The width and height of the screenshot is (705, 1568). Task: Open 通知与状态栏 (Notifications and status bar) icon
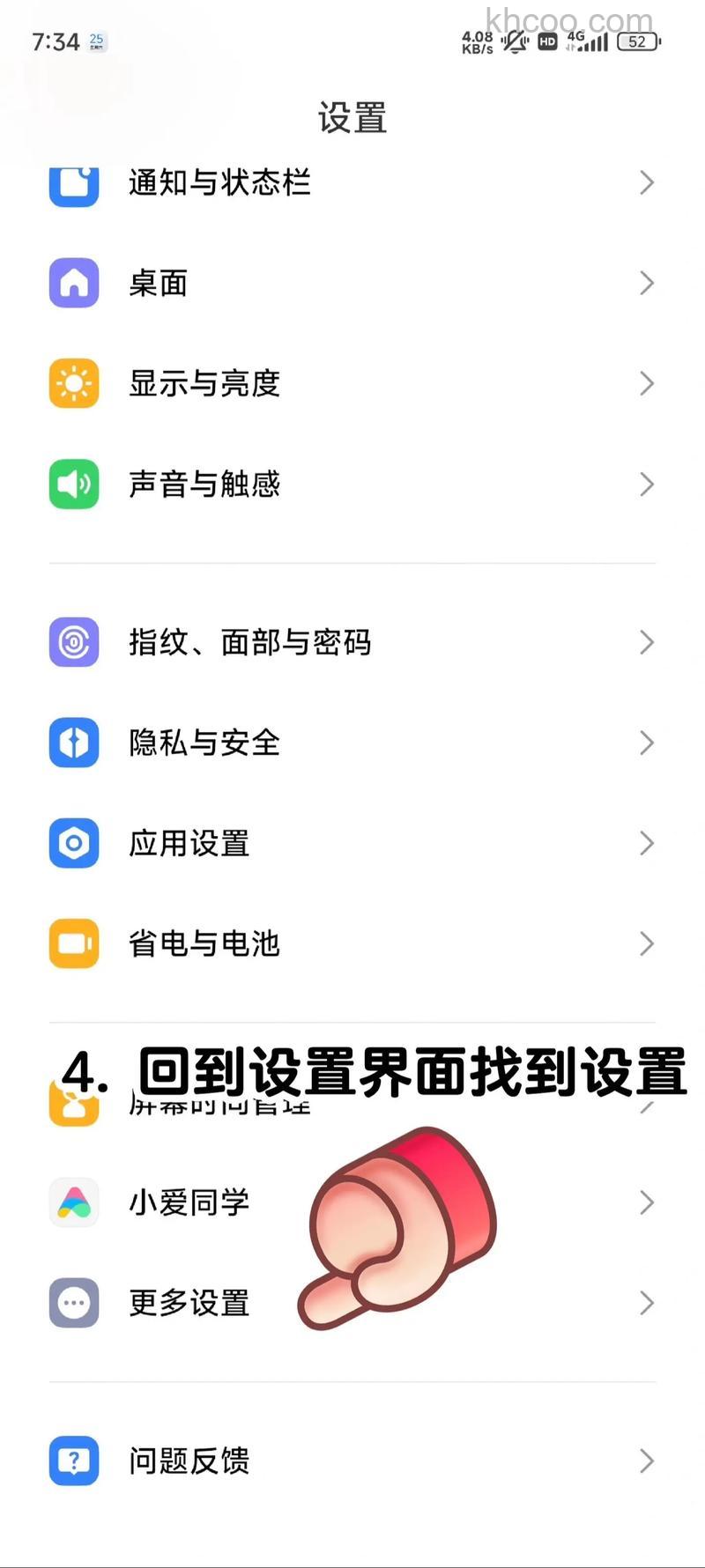pos(73,182)
